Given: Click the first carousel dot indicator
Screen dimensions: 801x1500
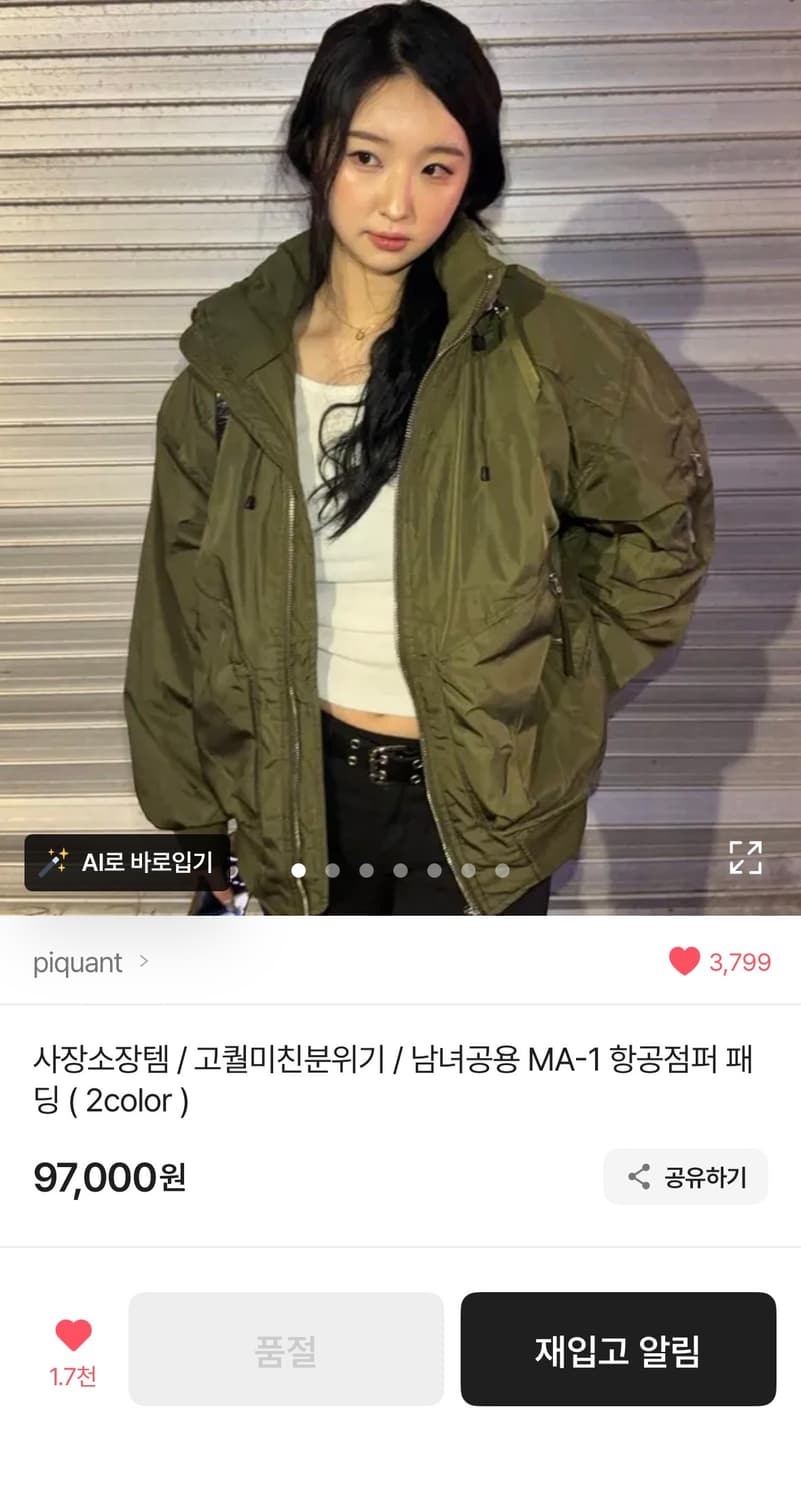Looking at the screenshot, I should tap(298, 871).
